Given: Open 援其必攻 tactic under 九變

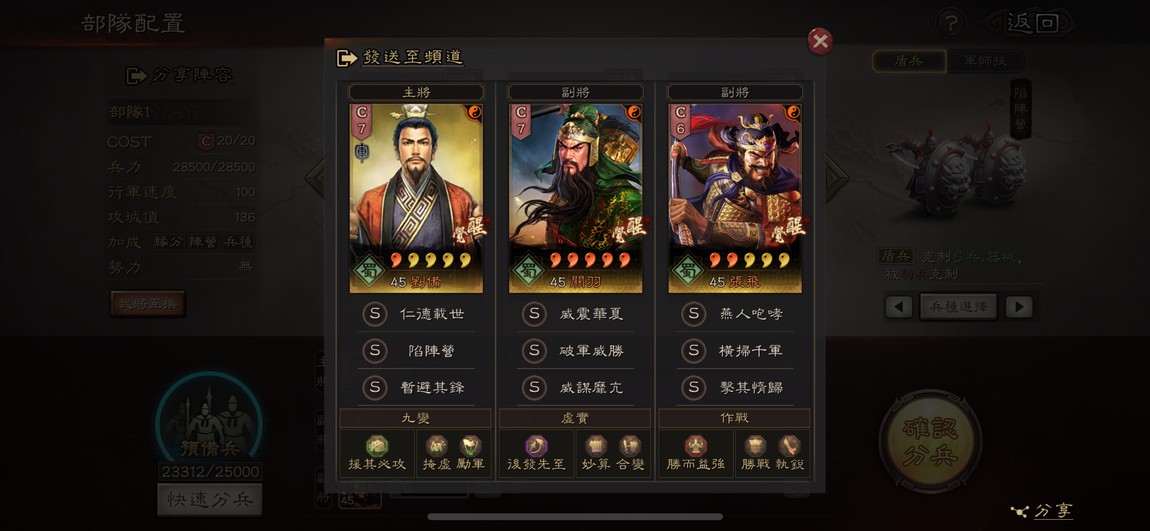Looking at the screenshot, I should tap(377, 452).
